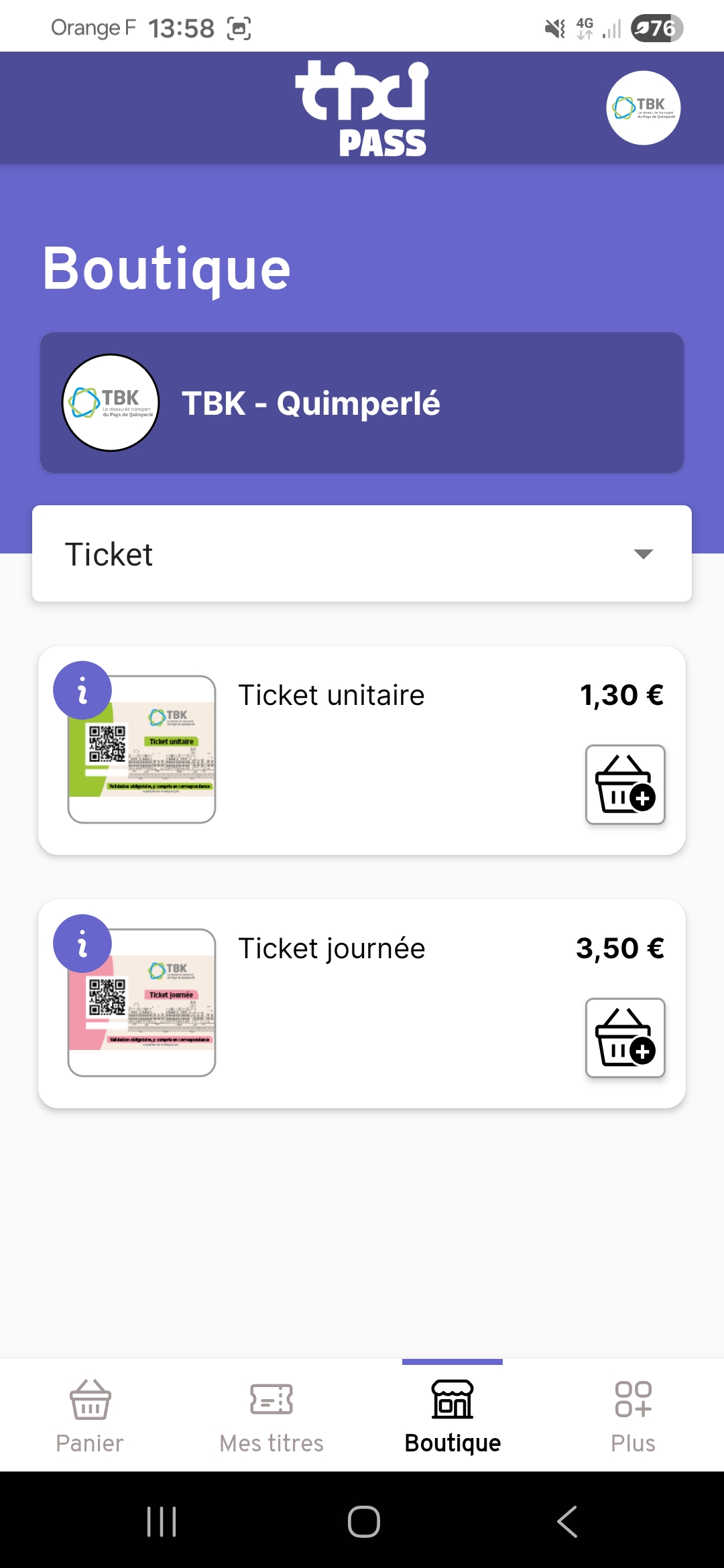This screenshot has height=1568, width=724.
Task: Show info for Ticket unitaire
Action: click(82, 690)
